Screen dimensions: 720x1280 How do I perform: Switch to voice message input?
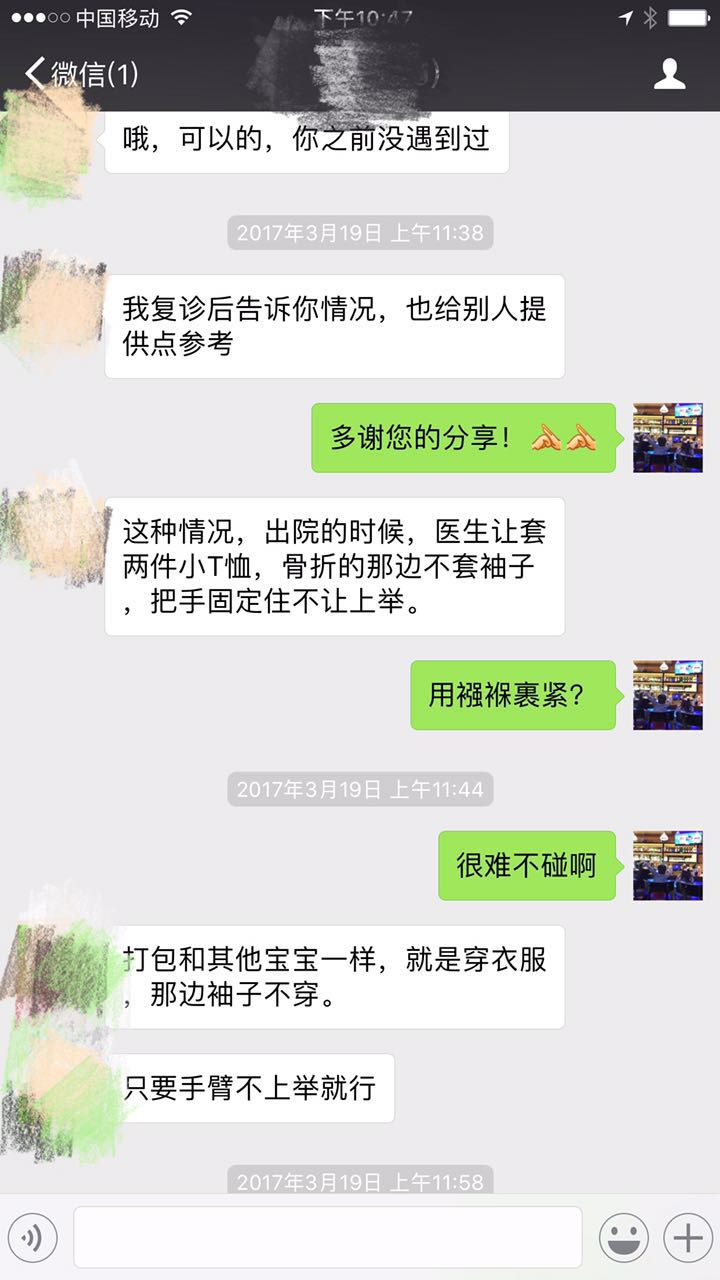(33, 1238)
